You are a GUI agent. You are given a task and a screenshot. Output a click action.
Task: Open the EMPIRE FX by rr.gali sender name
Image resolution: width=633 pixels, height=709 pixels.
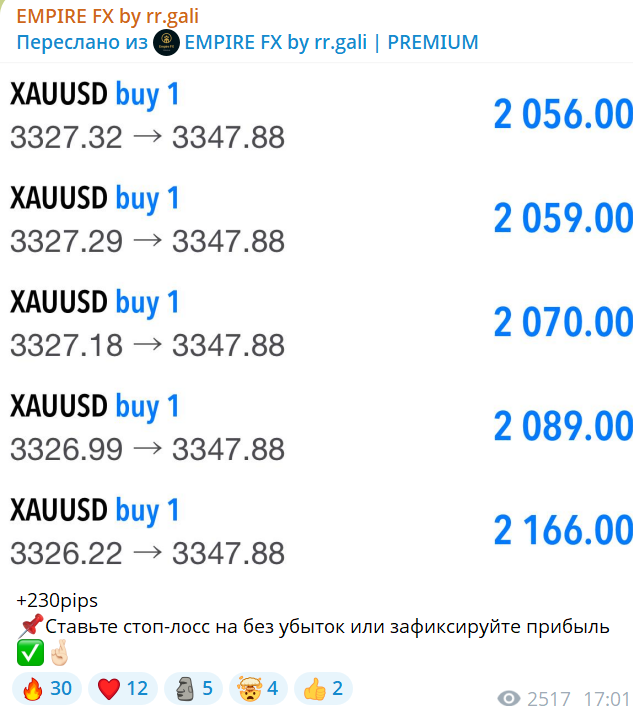[x=107, y=17]
